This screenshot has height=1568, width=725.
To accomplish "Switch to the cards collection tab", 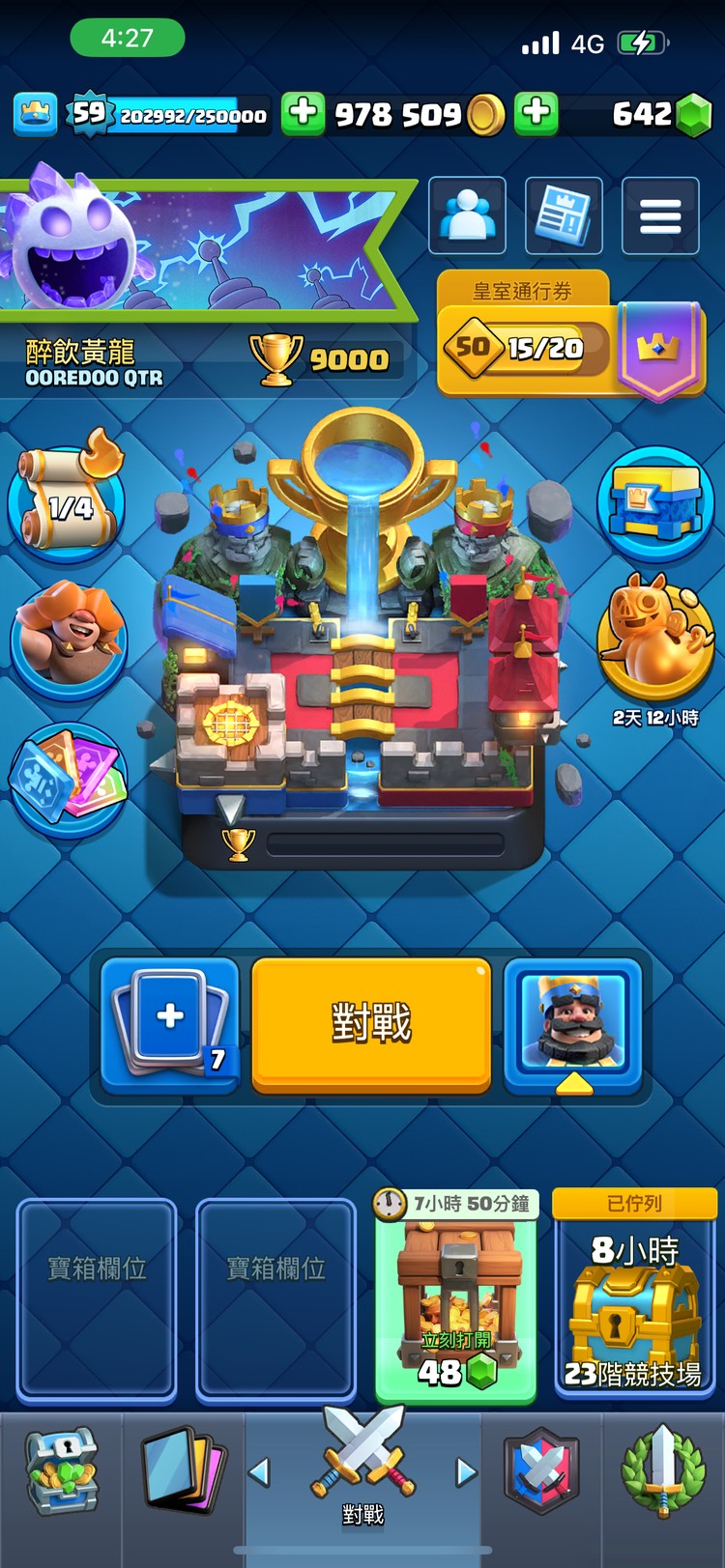I will point(184,1473).
